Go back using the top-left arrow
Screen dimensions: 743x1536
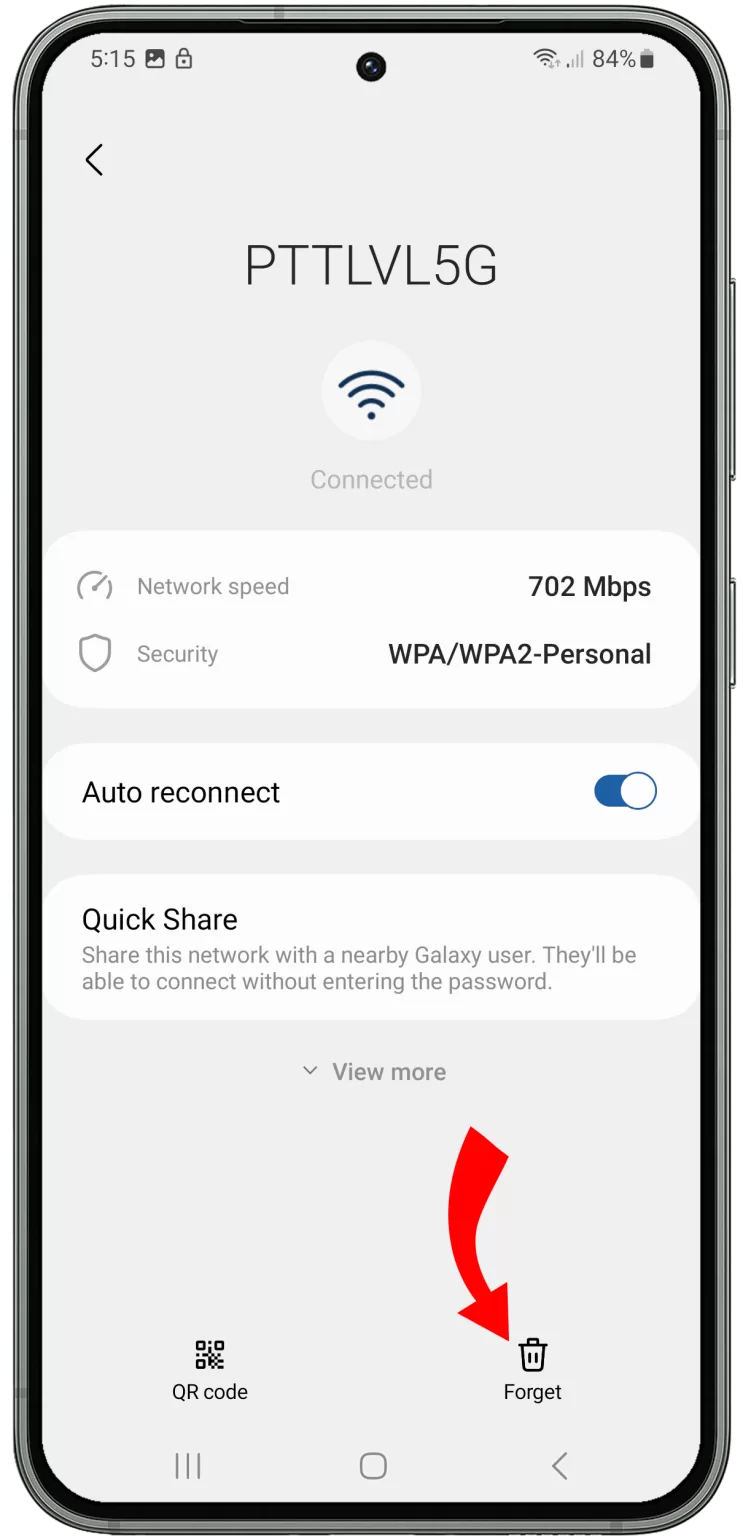pos(94,160)
